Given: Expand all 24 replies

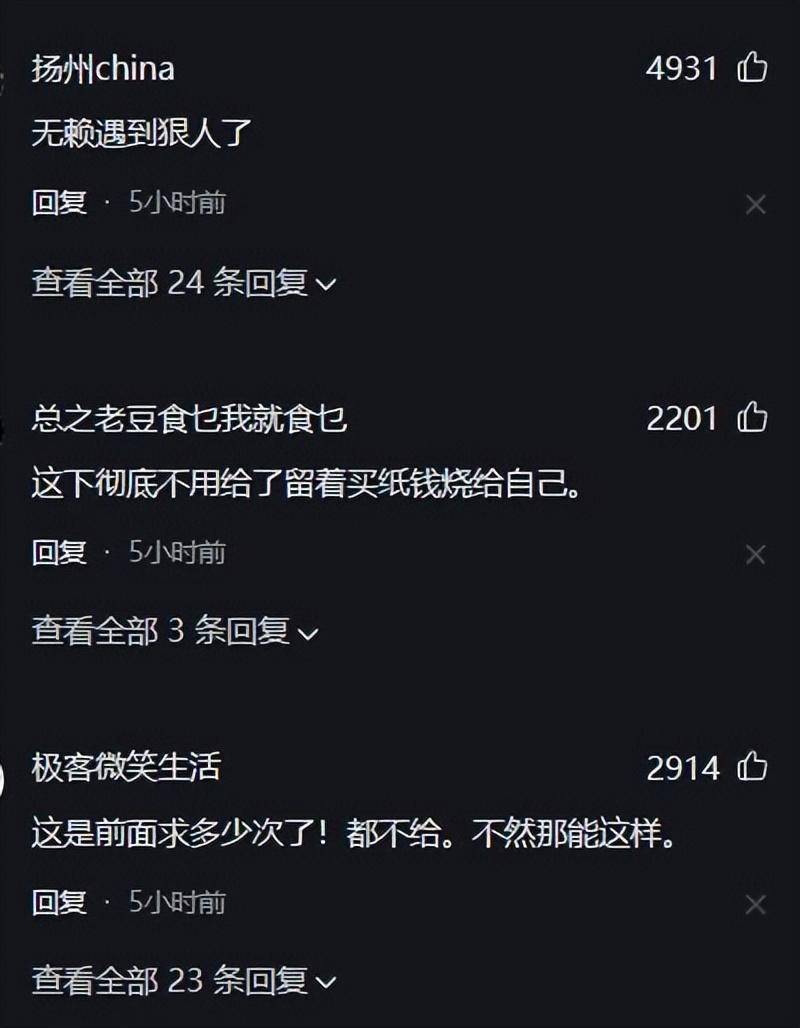Looking at the screenshot, I should click(183, 283).
